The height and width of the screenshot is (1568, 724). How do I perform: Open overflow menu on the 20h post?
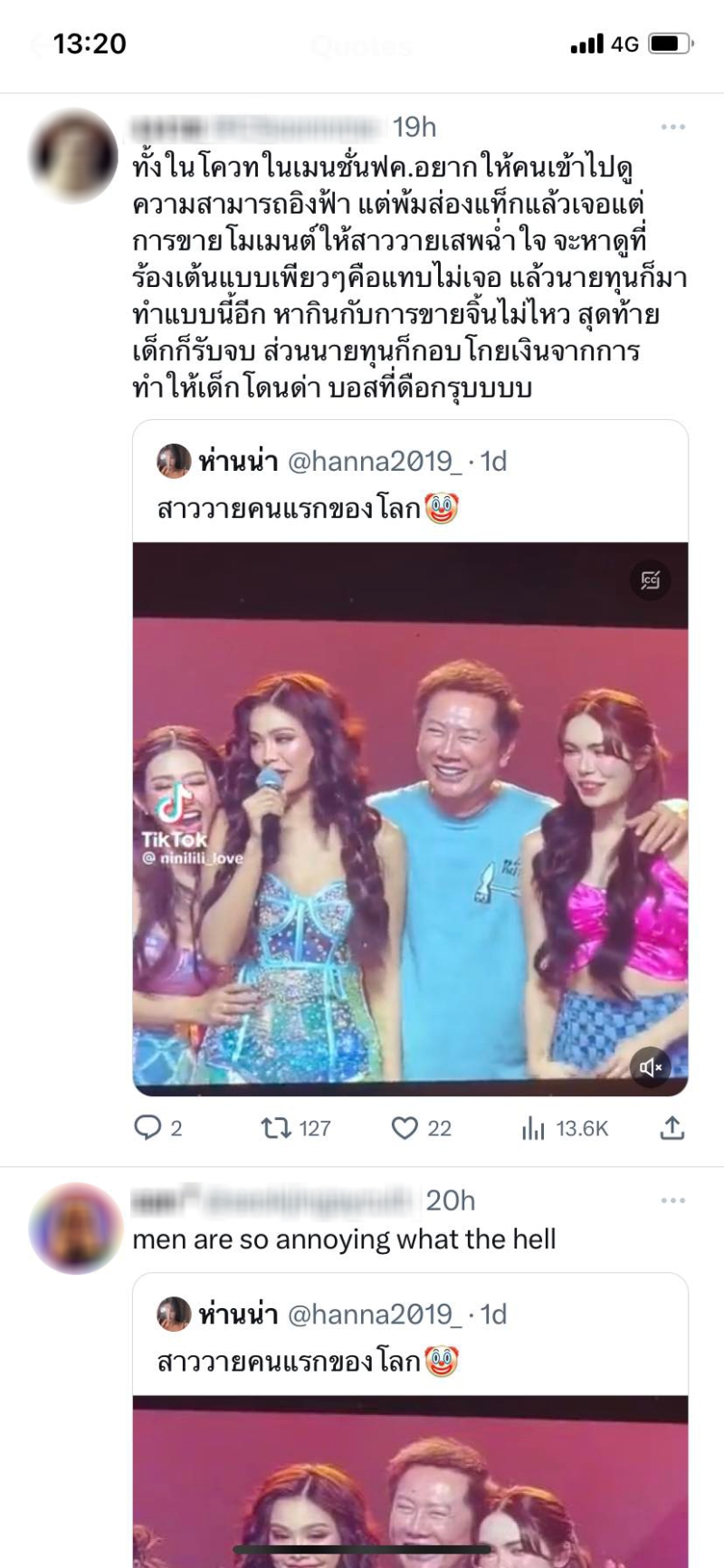click(672, 1200)
